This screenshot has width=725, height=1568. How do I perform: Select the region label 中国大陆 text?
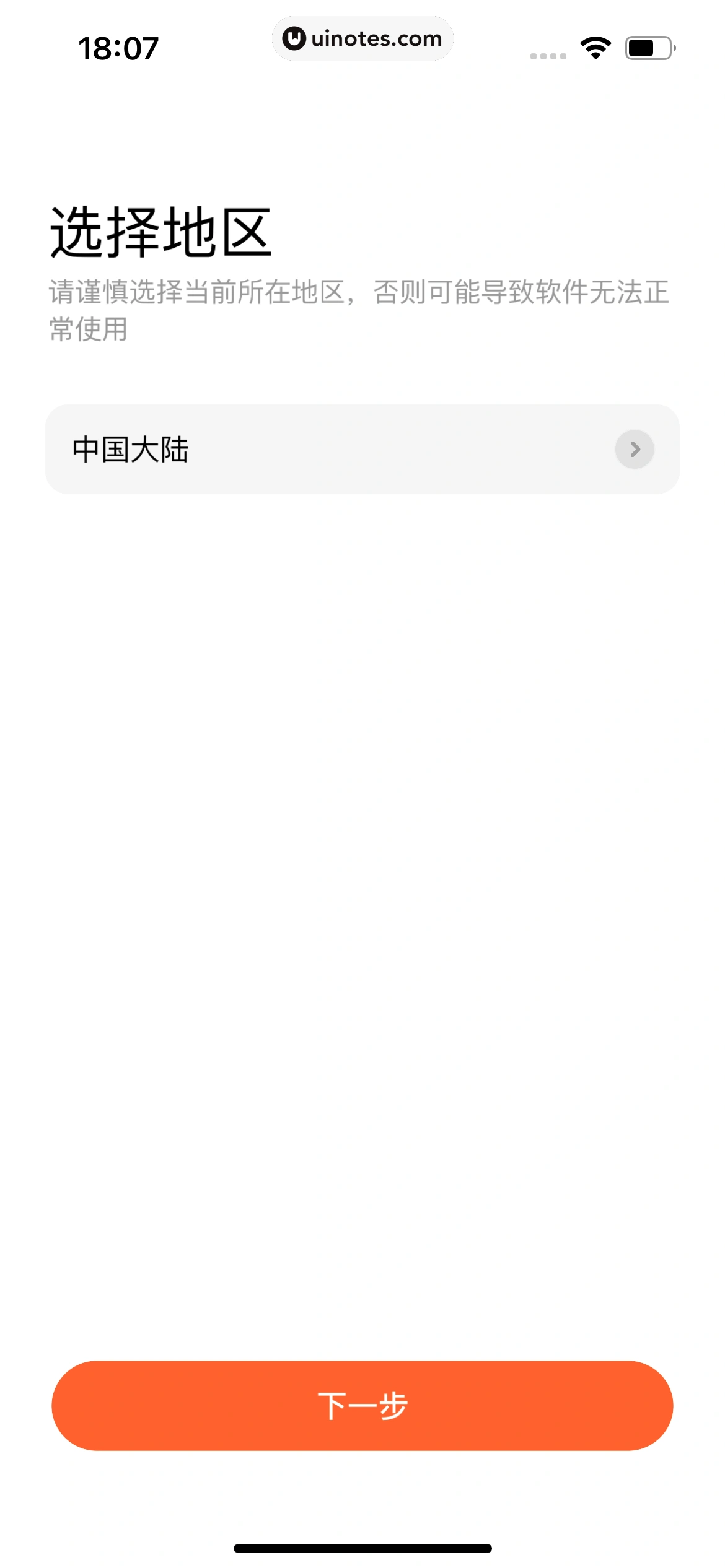[131, 450]
